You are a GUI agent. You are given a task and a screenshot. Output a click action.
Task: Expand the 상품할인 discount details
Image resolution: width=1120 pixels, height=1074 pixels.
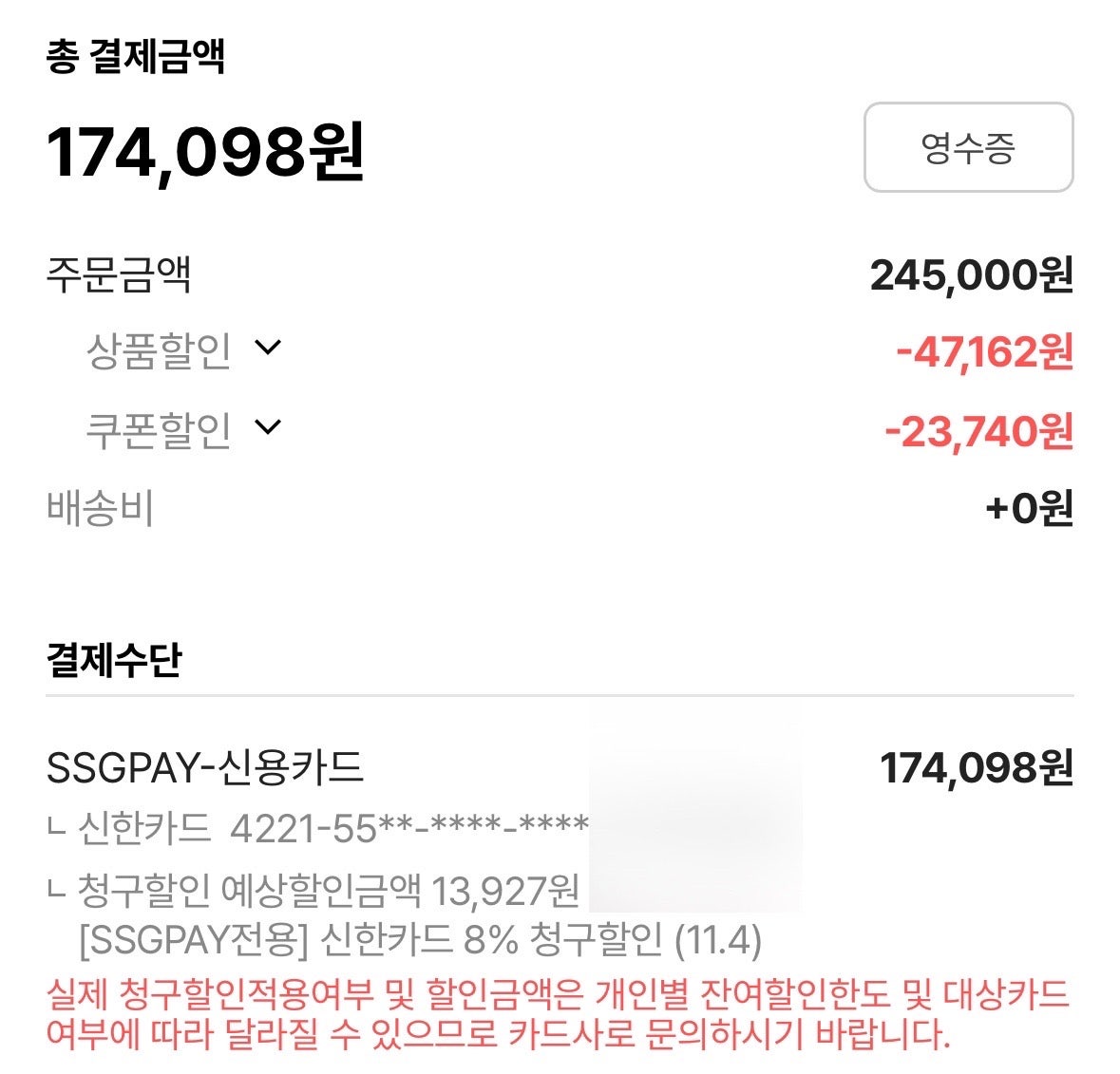(x=269, y=349)
